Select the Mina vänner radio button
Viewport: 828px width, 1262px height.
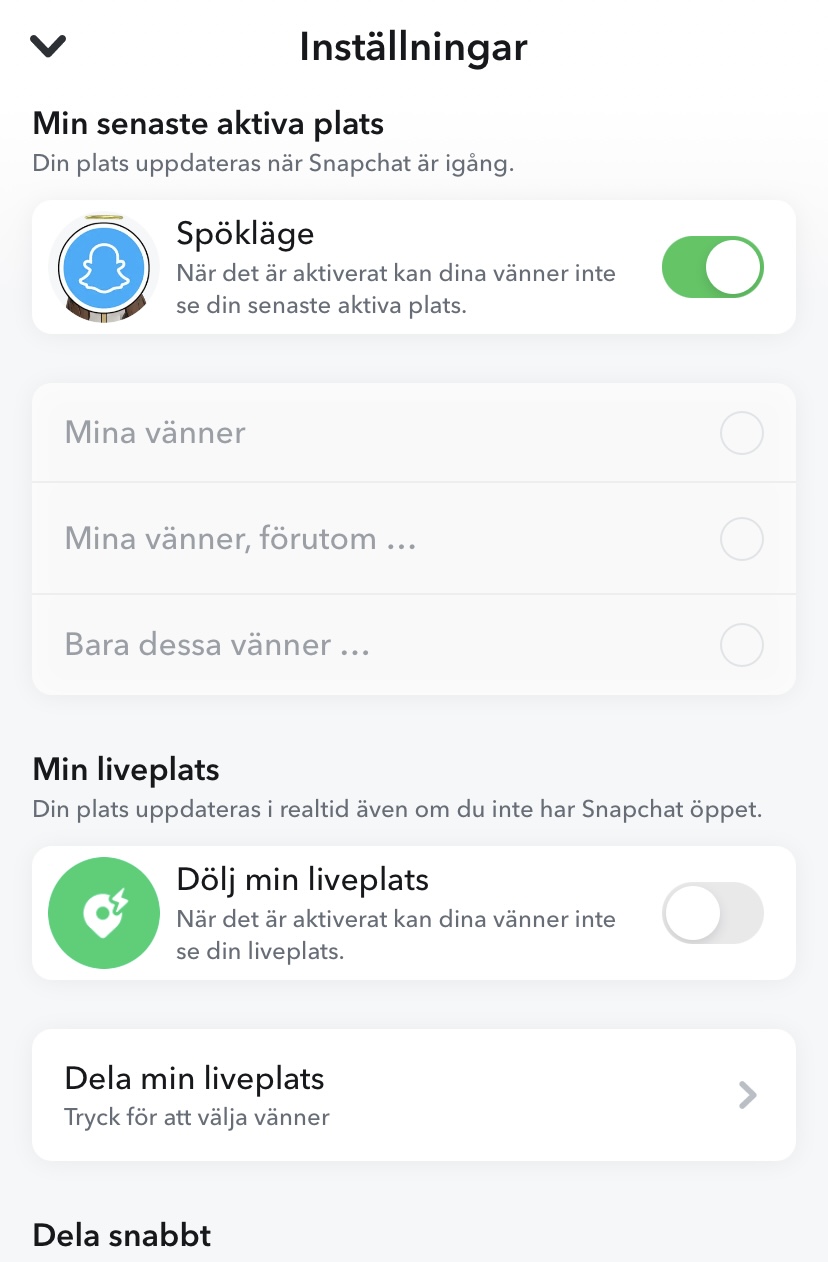click(741, 432)
